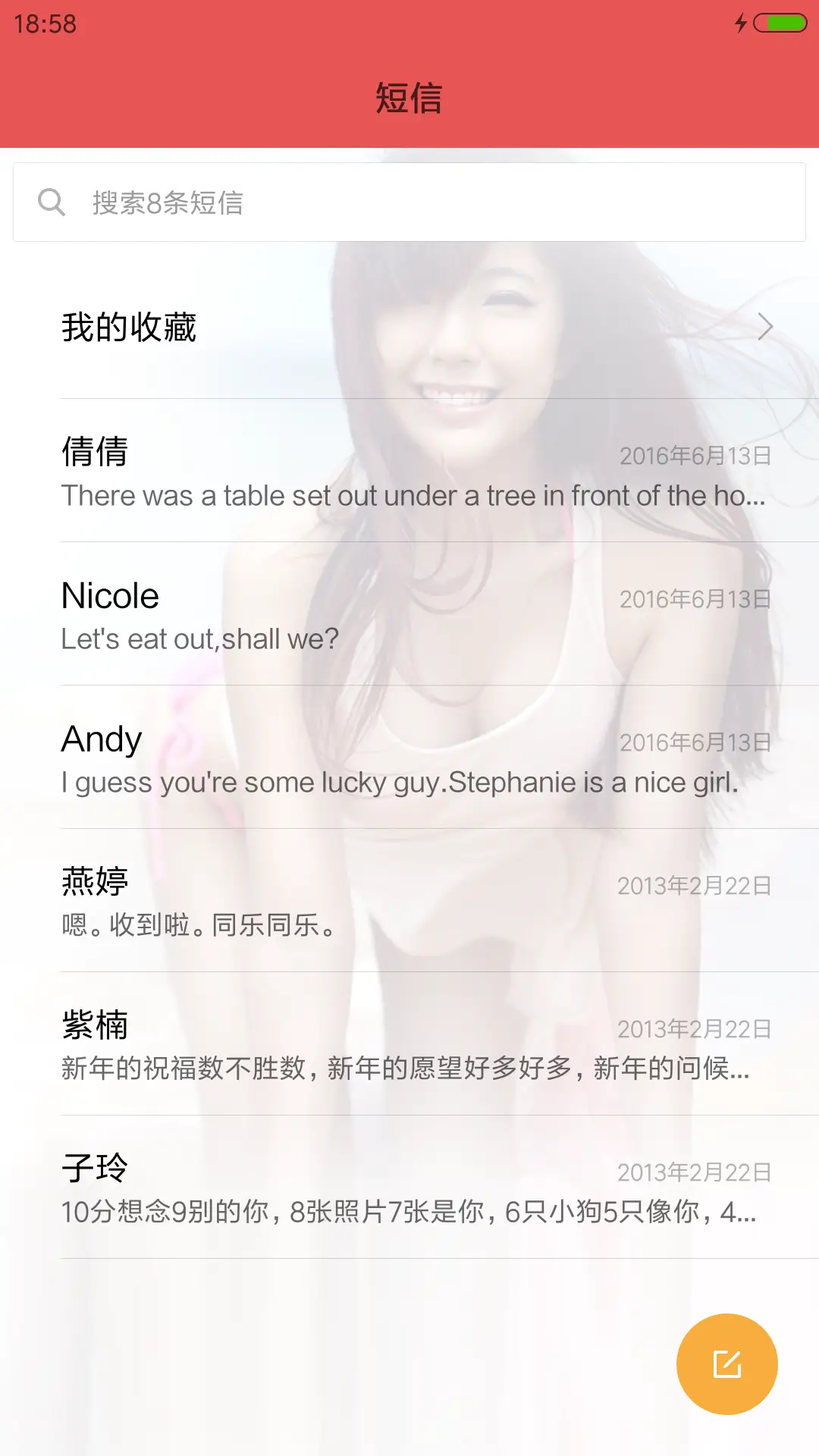Tap the search magnifier icon

[x=51, y=201]
